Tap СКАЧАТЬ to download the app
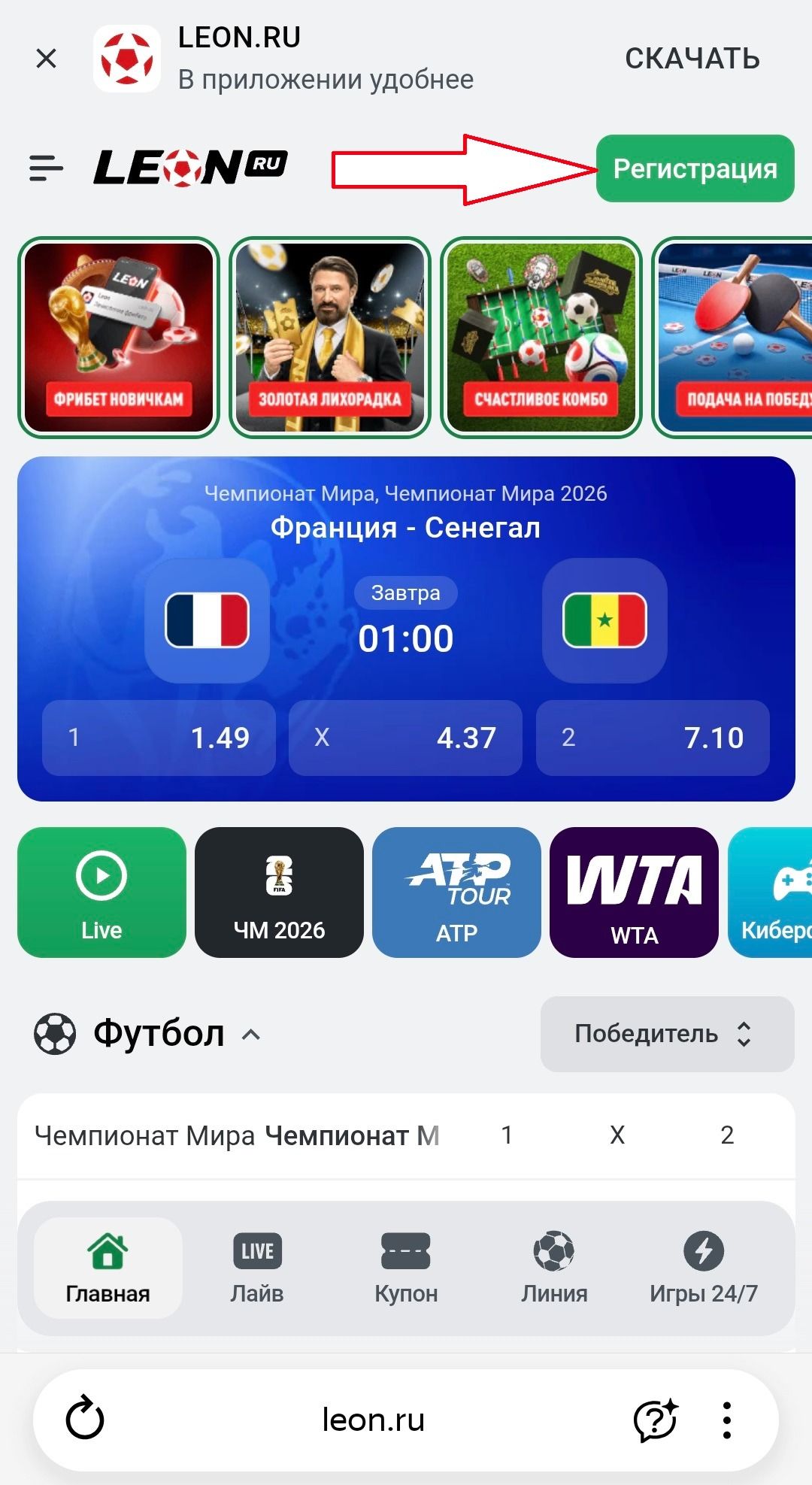812x1485 pixels. (692, 59)
